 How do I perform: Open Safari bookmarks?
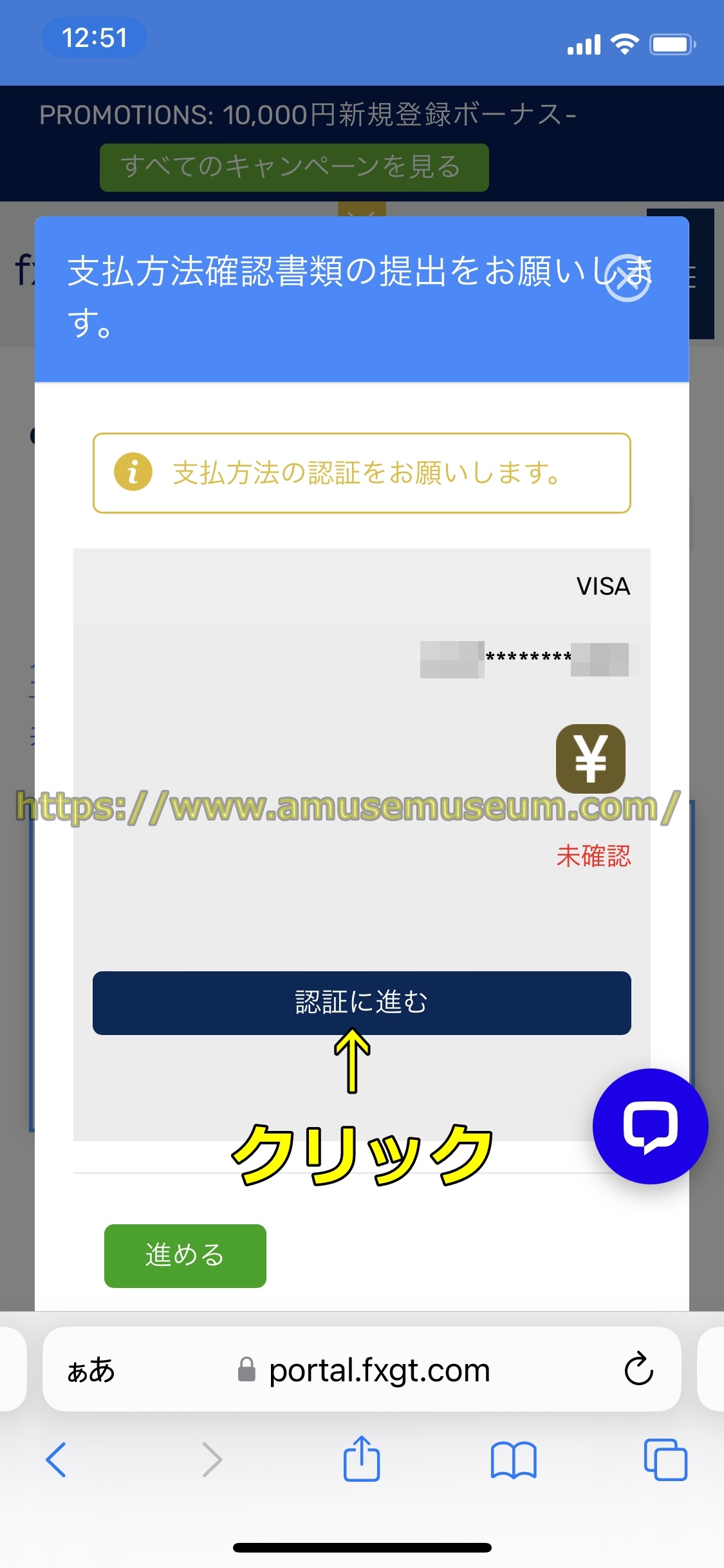(513, 1460)
